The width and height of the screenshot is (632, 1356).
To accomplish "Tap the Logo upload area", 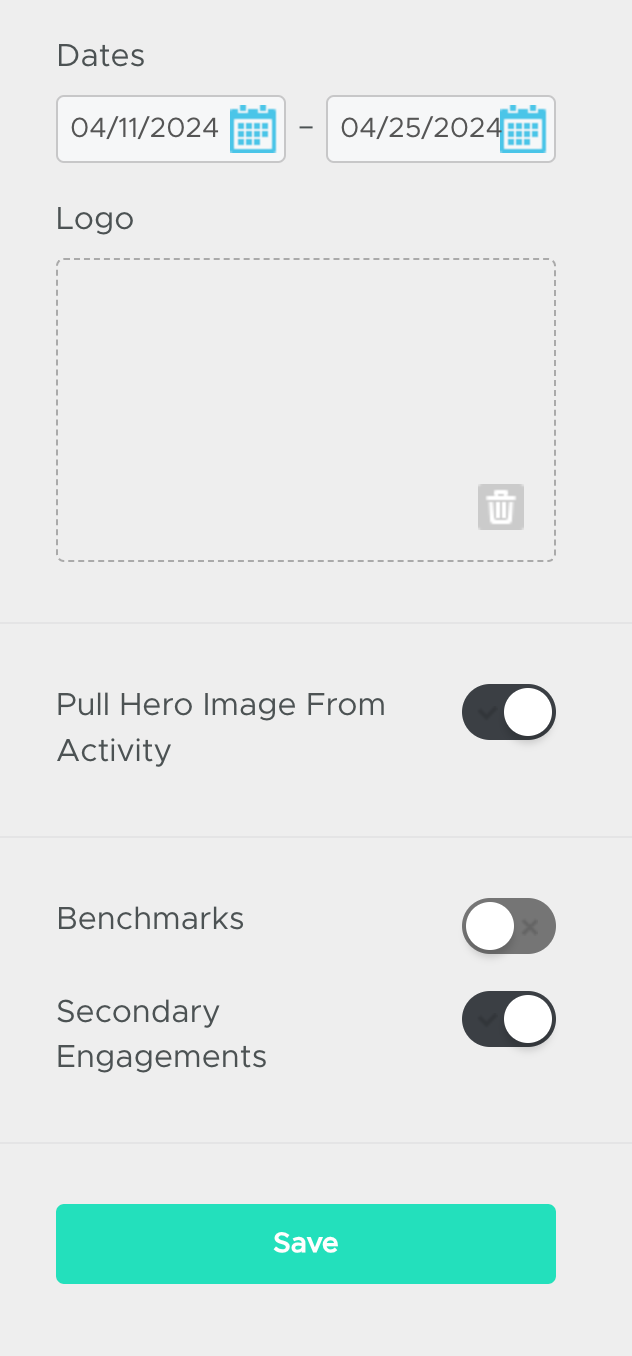I will pyautogui.click(x=306, y=410).
